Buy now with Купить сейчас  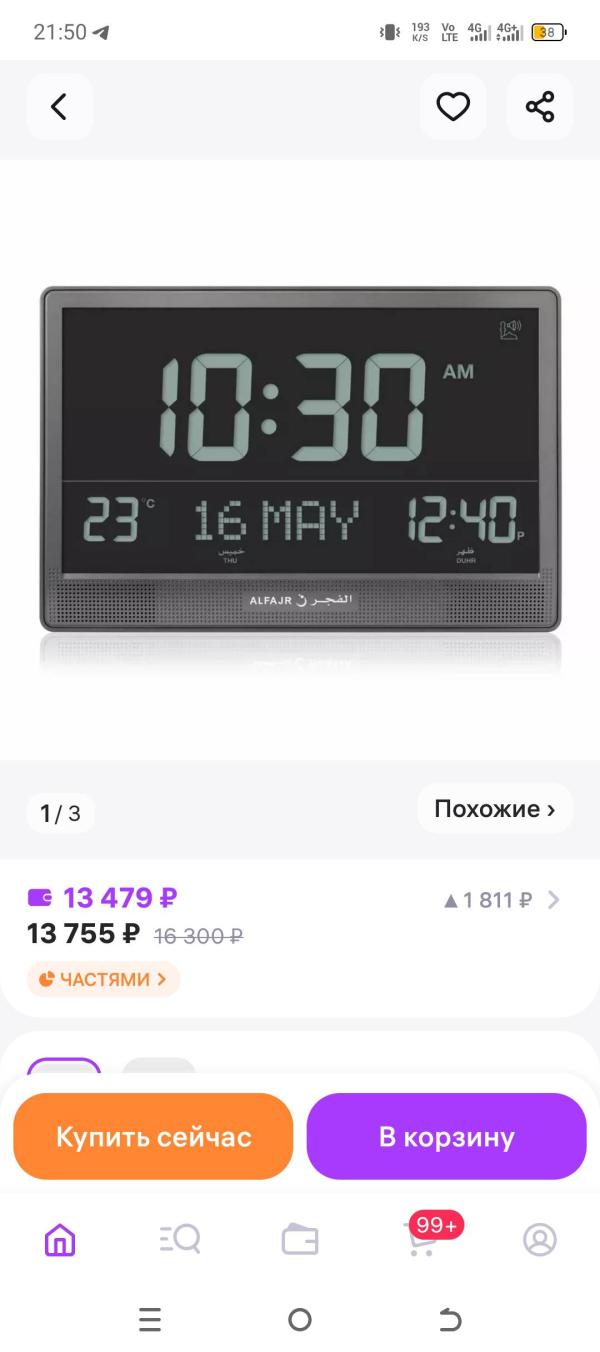point(153,1136)
